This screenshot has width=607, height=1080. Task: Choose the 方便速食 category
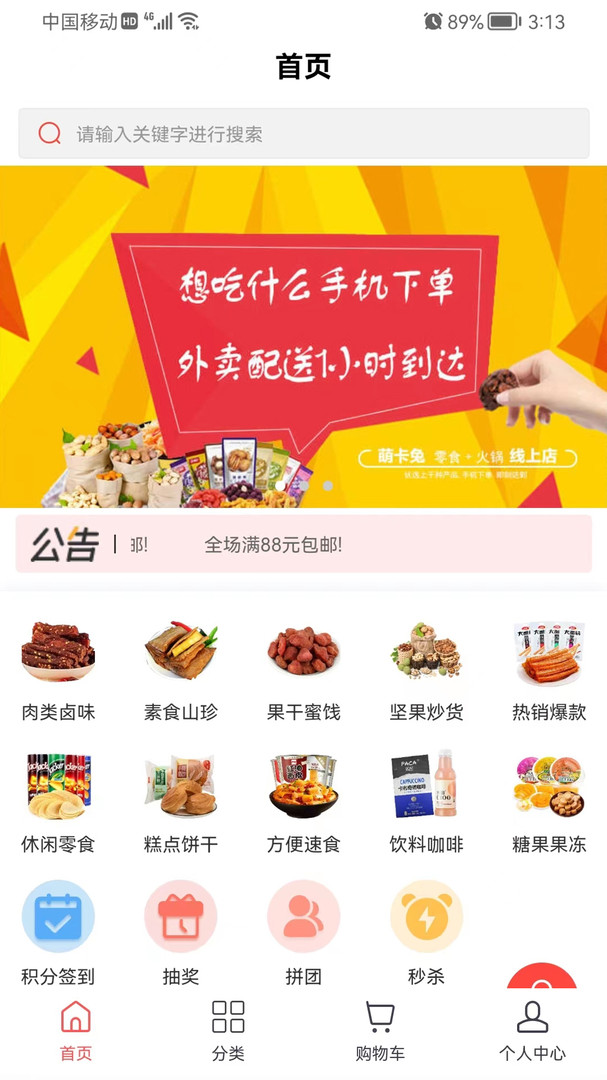(x=303, y=801)
